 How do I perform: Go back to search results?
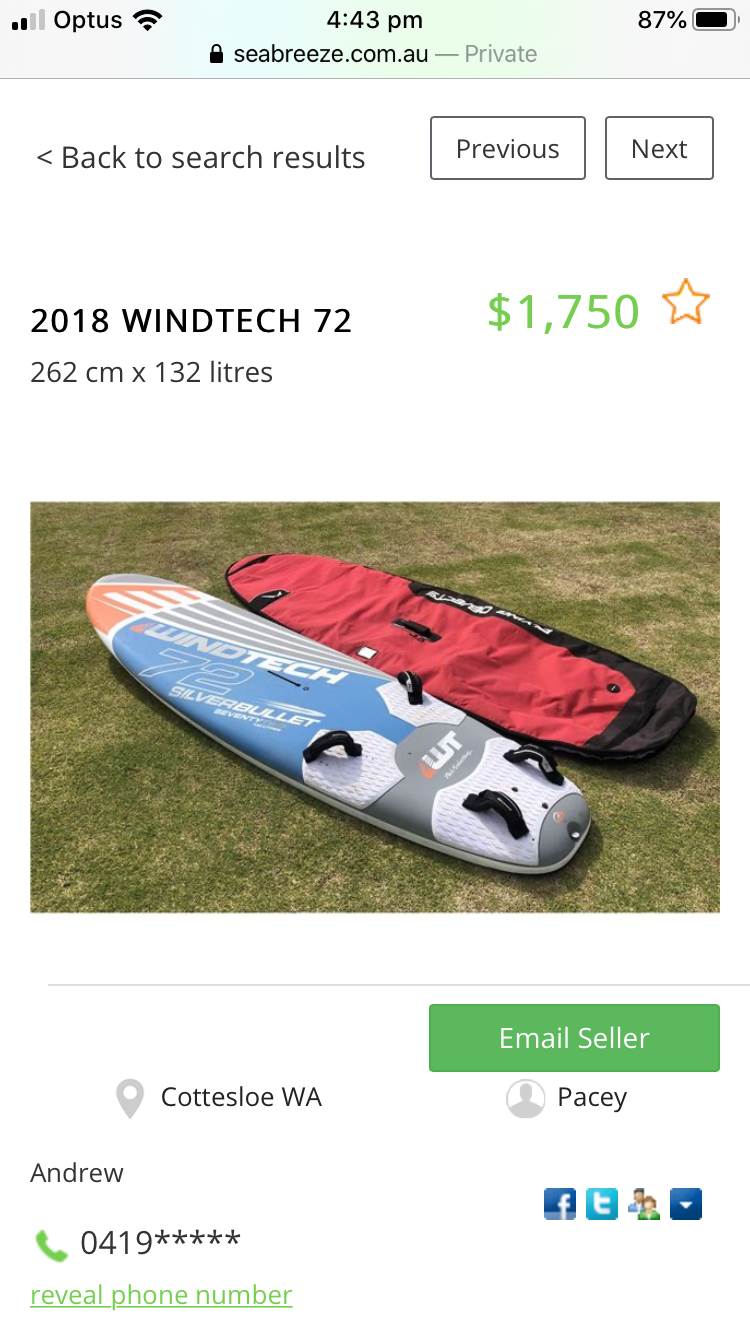pos(200,158)
